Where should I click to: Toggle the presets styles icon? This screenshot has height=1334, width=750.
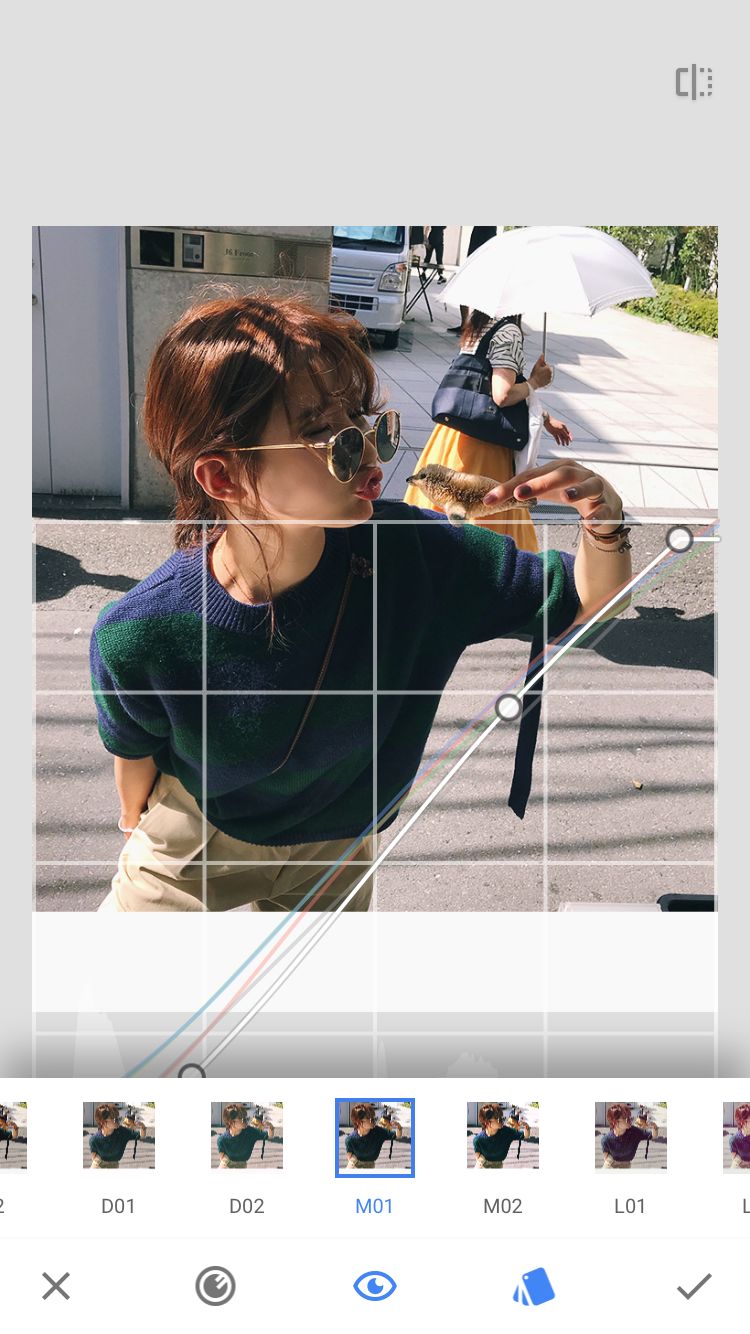(534, 1286)
